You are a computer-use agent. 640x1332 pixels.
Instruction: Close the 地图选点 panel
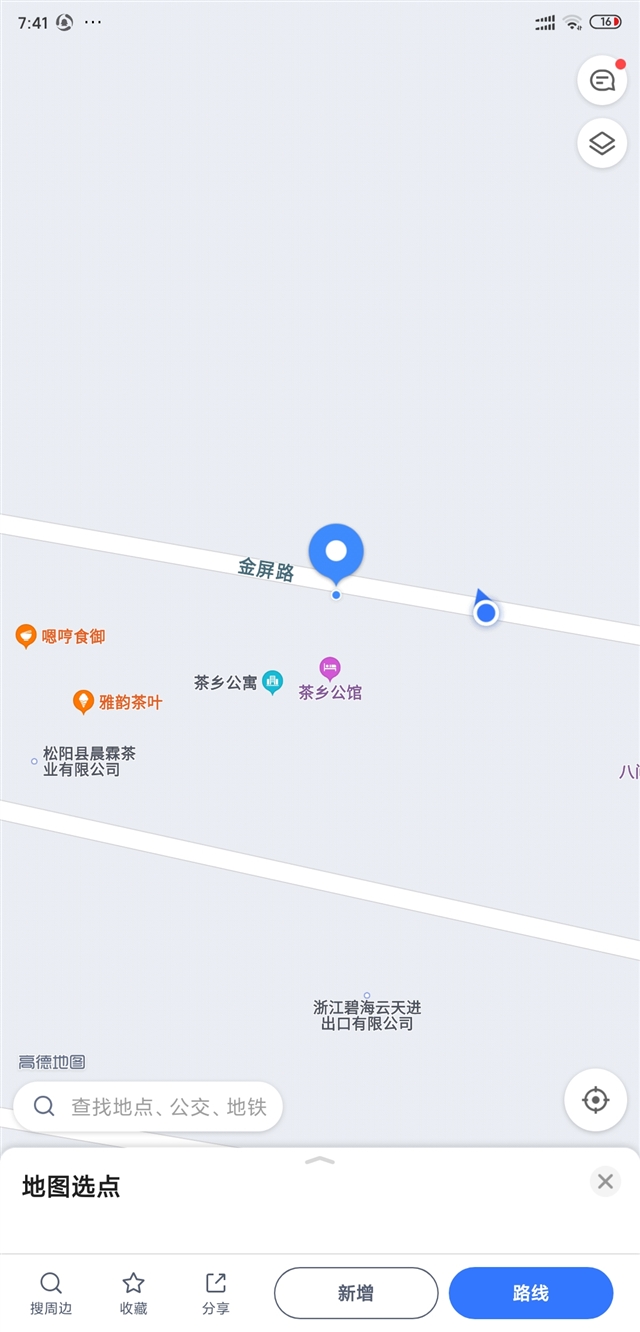(605, 1182)
